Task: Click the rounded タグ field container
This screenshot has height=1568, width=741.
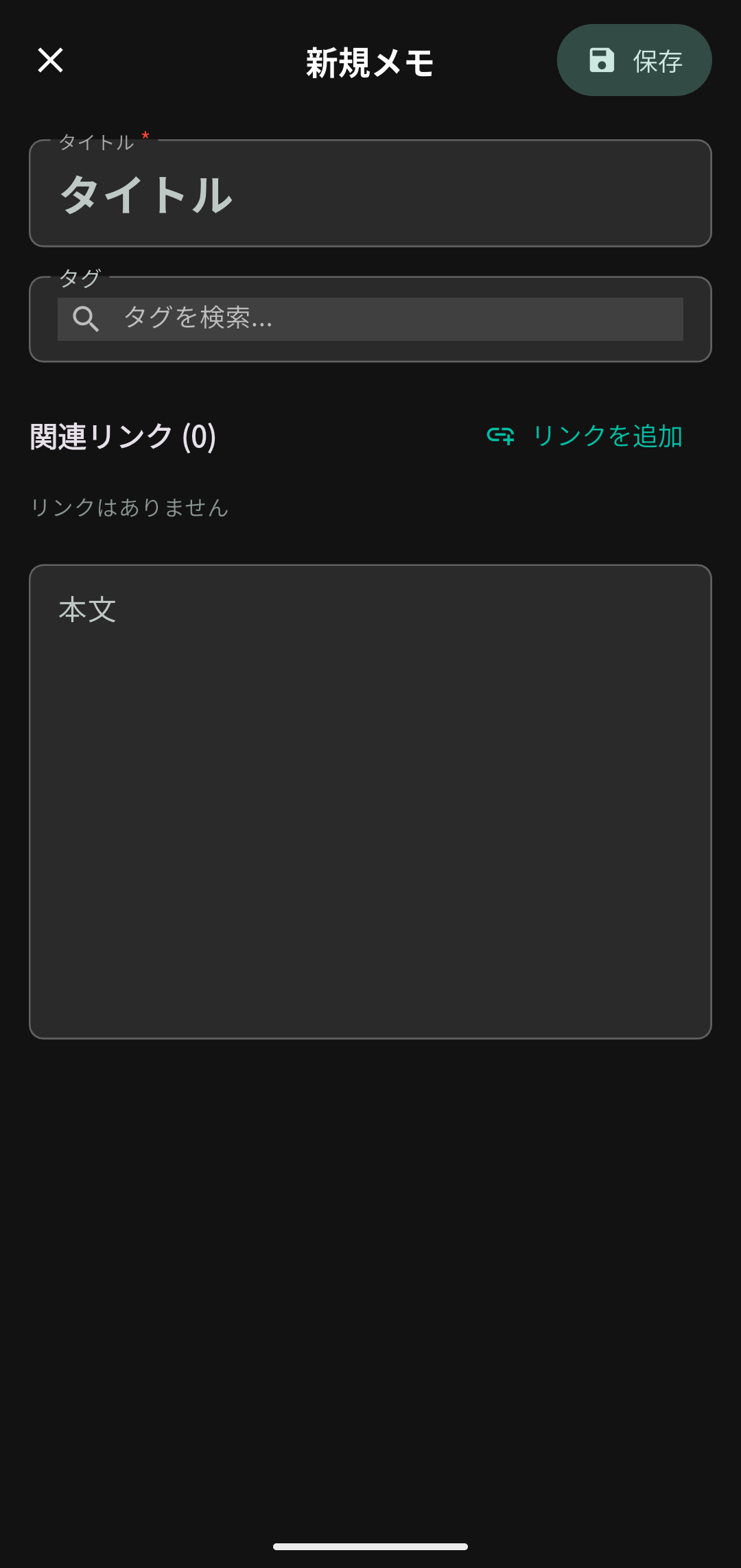Action: point(370,318)
